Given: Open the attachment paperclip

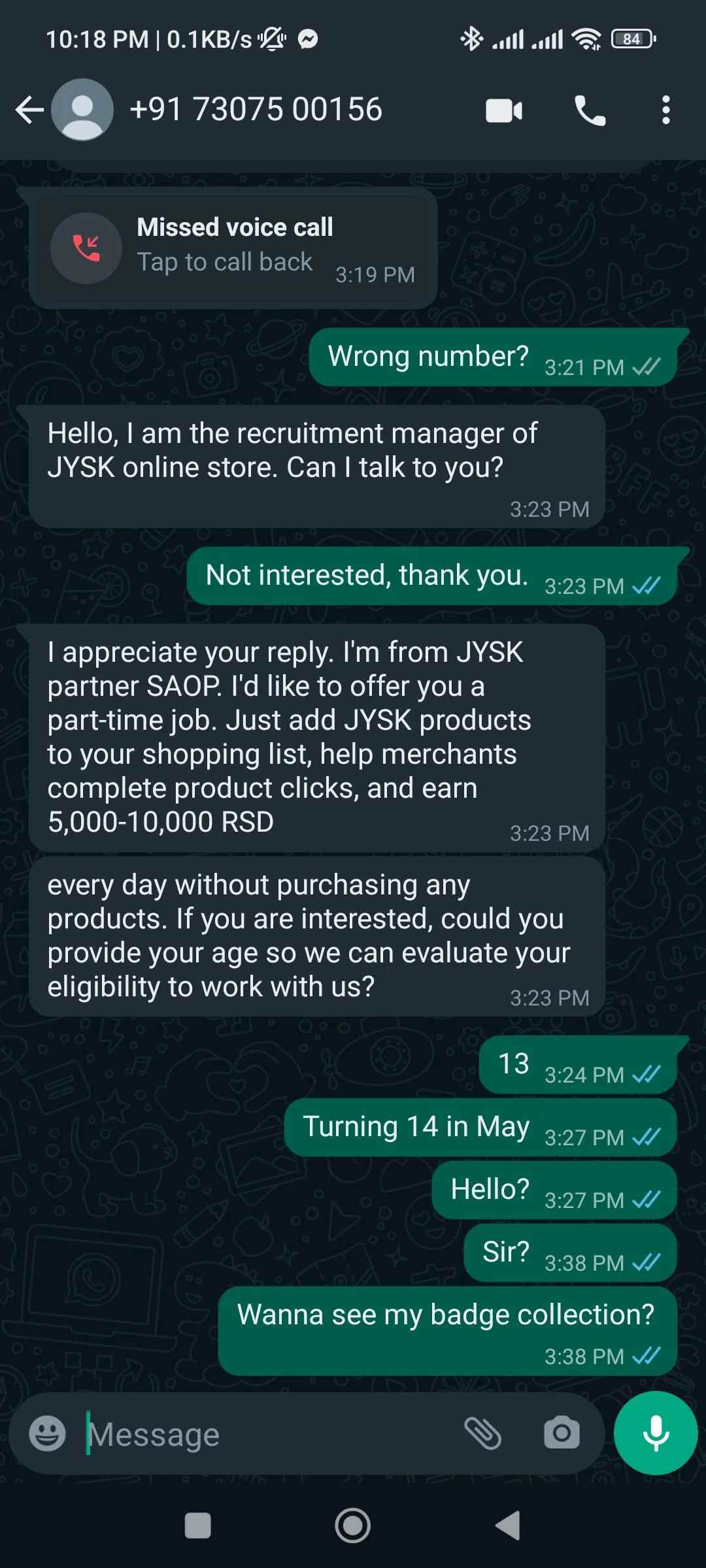Looking at the screenshot, I should (x=482, y=1434).
